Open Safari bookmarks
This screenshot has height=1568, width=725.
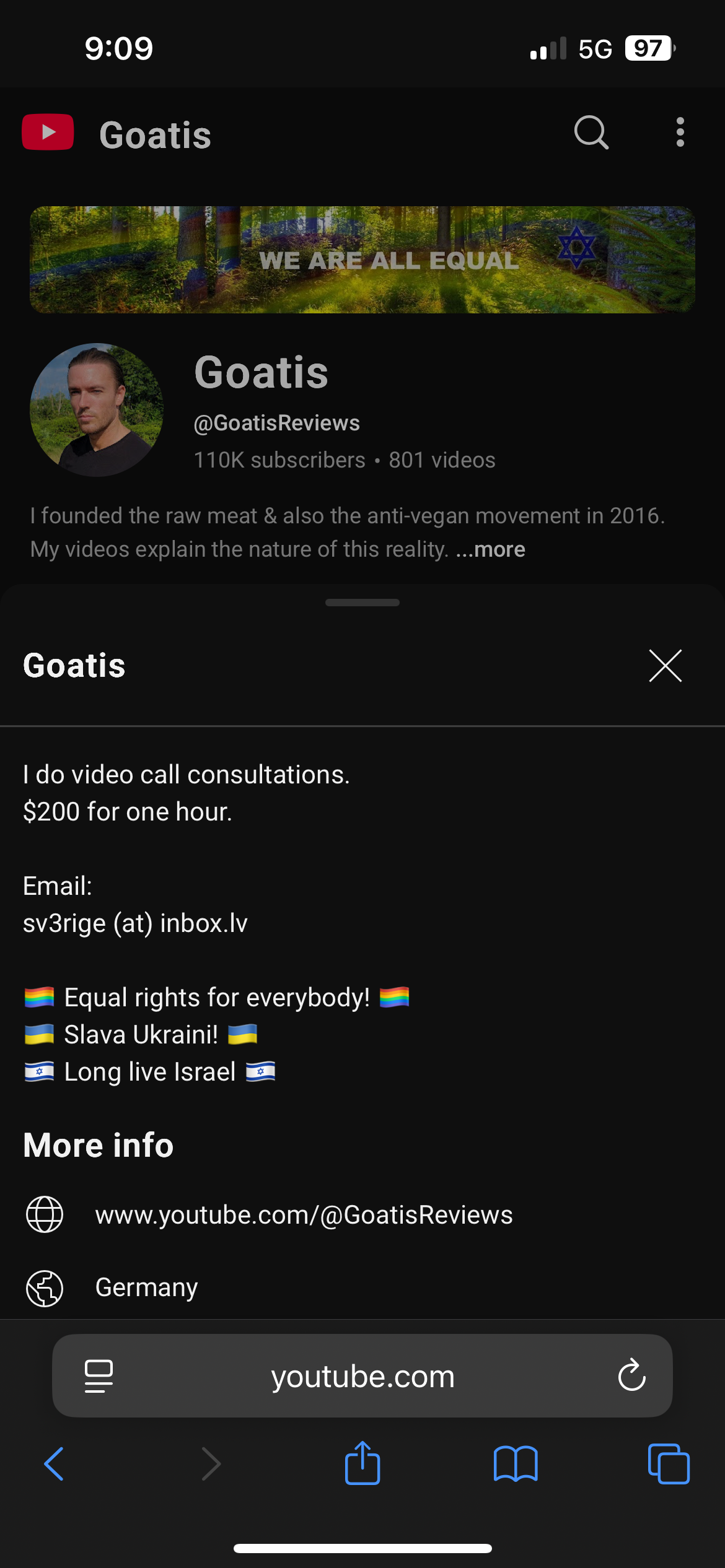point(516,1464)
